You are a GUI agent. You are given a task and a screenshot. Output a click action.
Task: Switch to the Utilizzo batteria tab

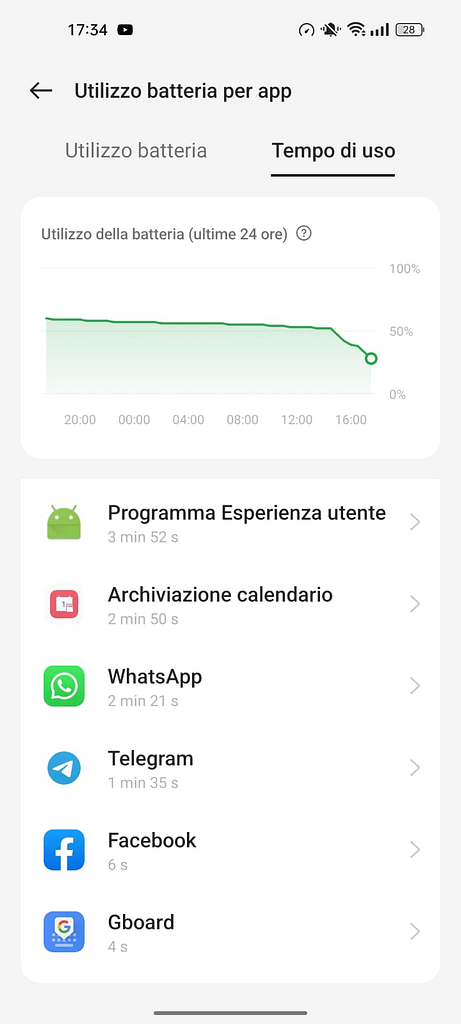coord(136,151)
